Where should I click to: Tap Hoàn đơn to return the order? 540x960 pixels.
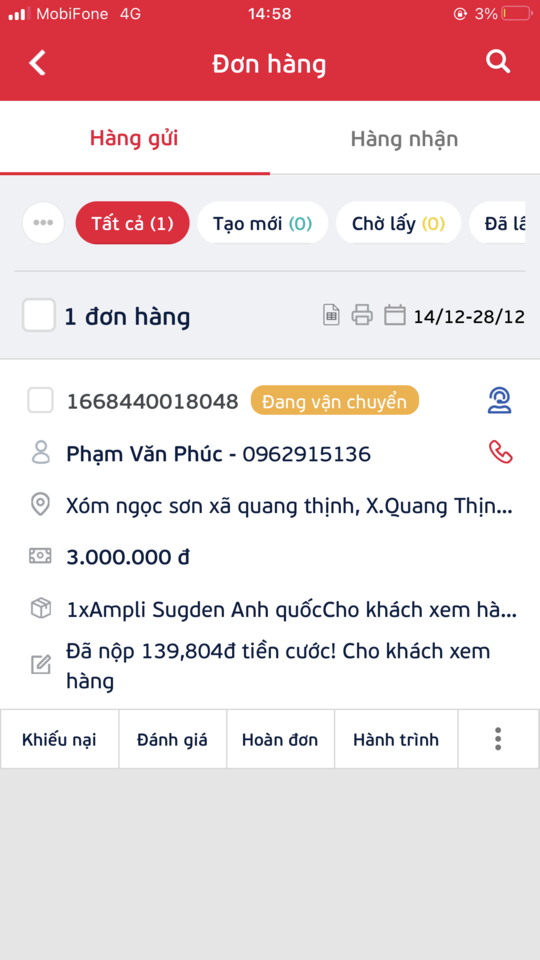tap(280, 740)
